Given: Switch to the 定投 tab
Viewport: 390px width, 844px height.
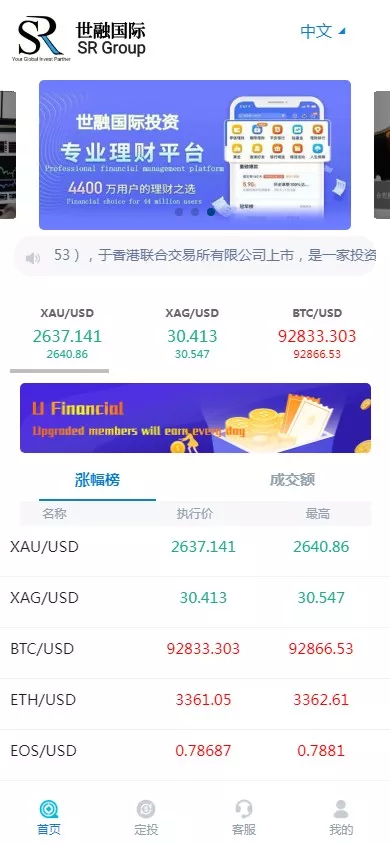Looking at the screenshot, I should point(146,818).
